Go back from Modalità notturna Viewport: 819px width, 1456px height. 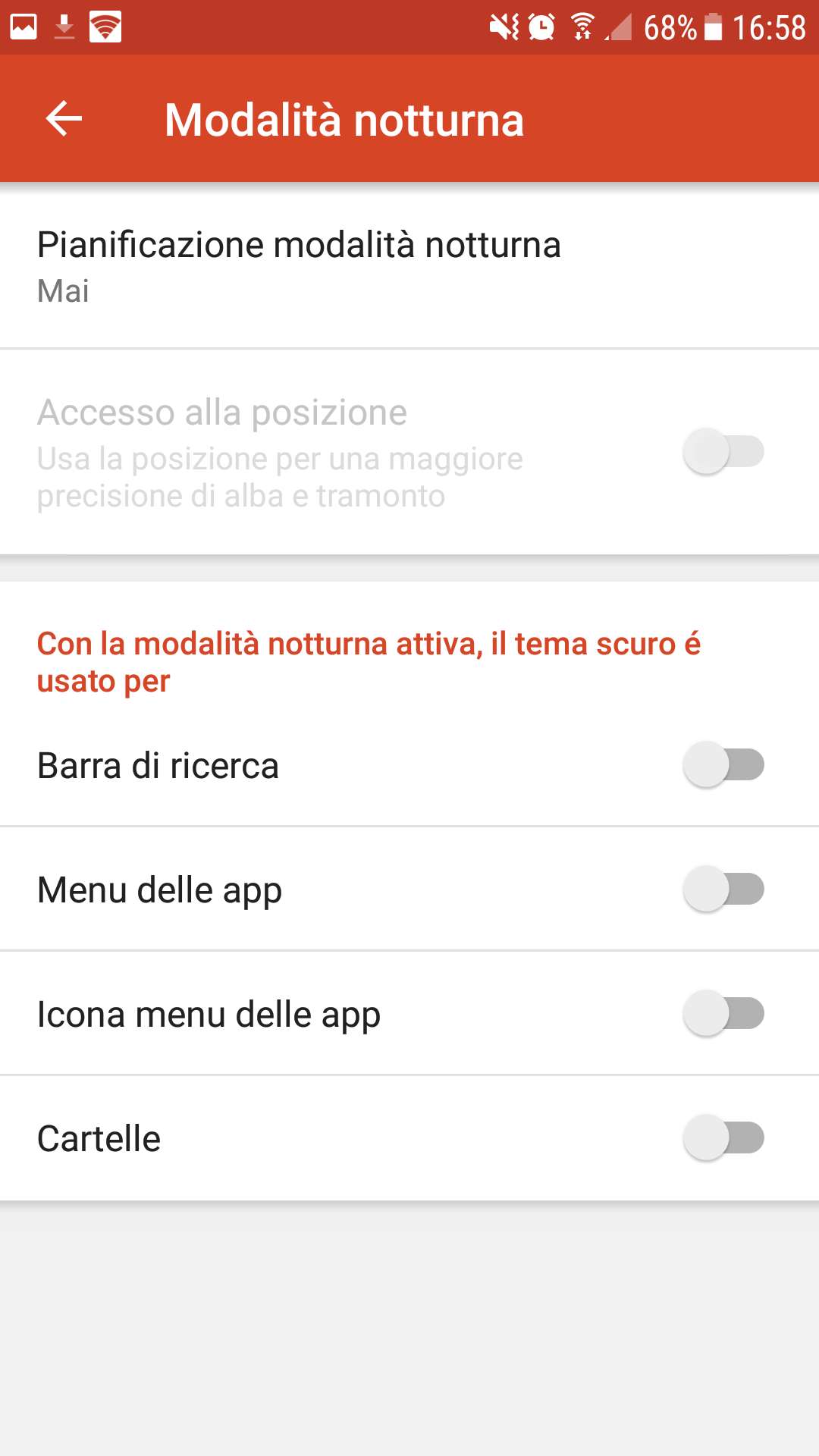click(x=64, y=119)
